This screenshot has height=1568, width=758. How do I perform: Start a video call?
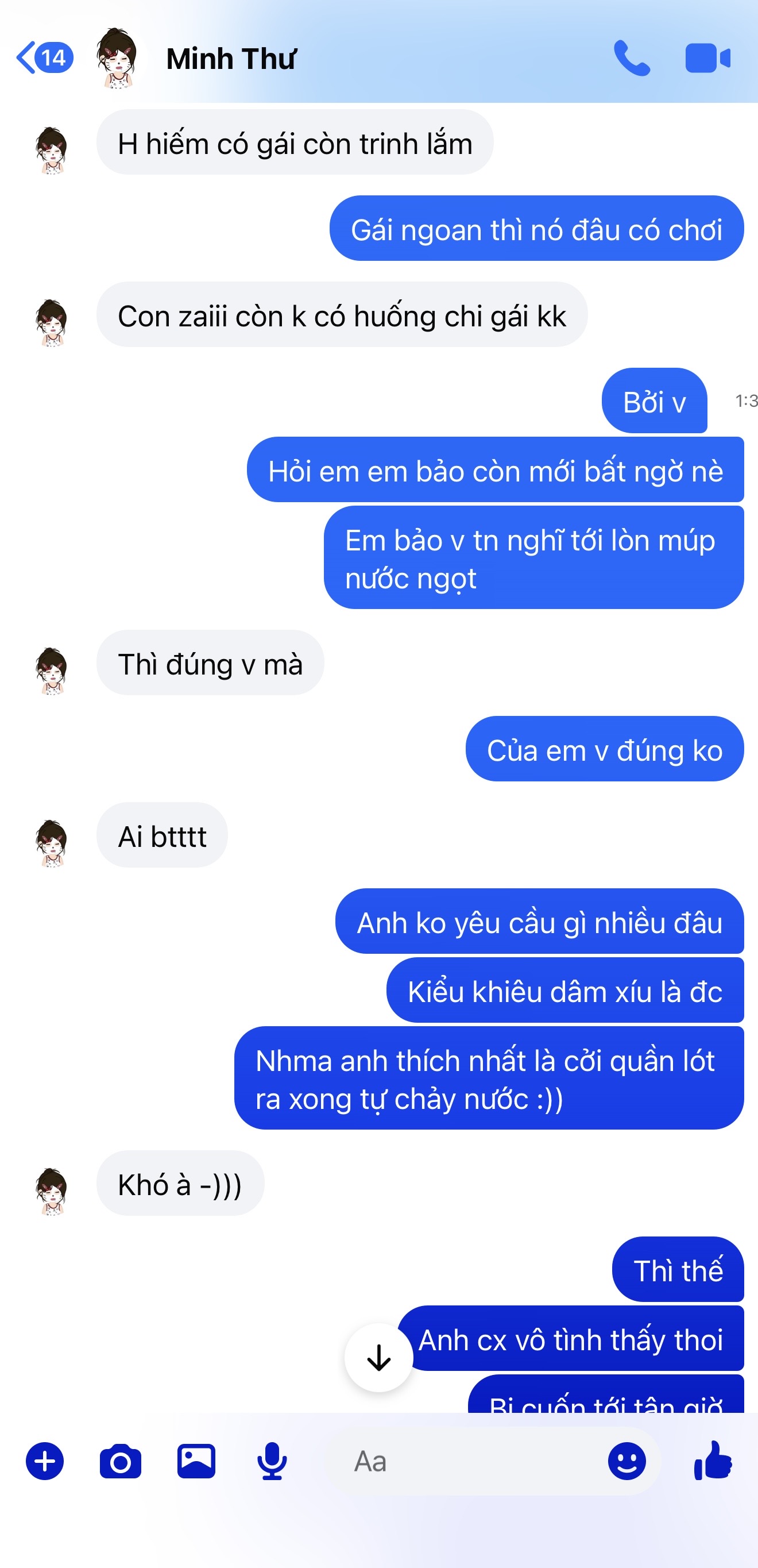(707, 59)
